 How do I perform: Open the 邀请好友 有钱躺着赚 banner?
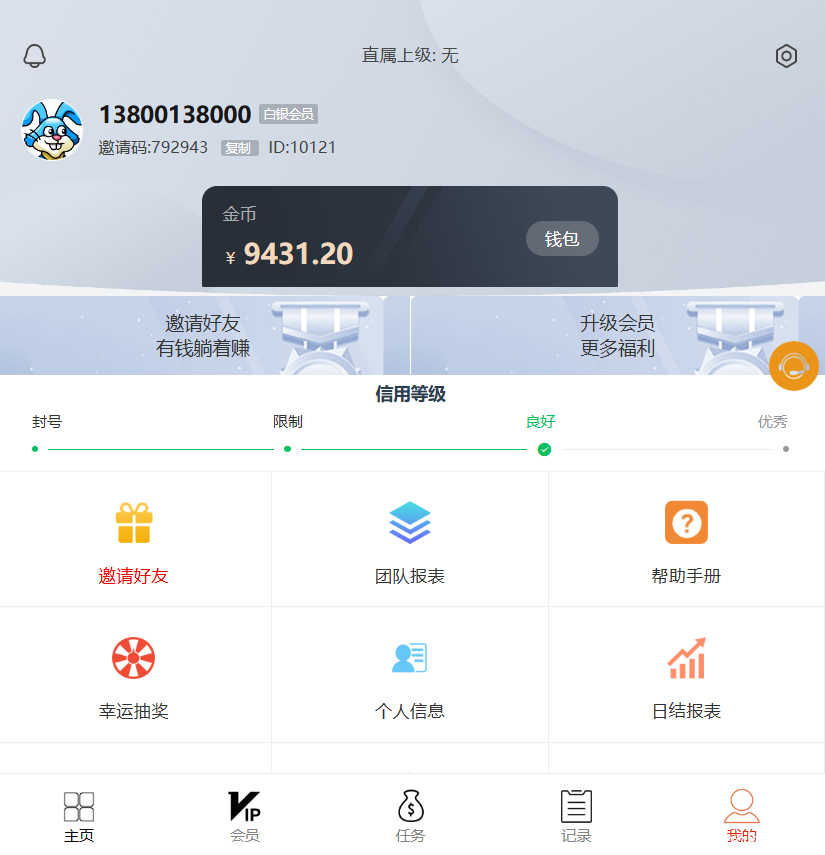[204, 336]
